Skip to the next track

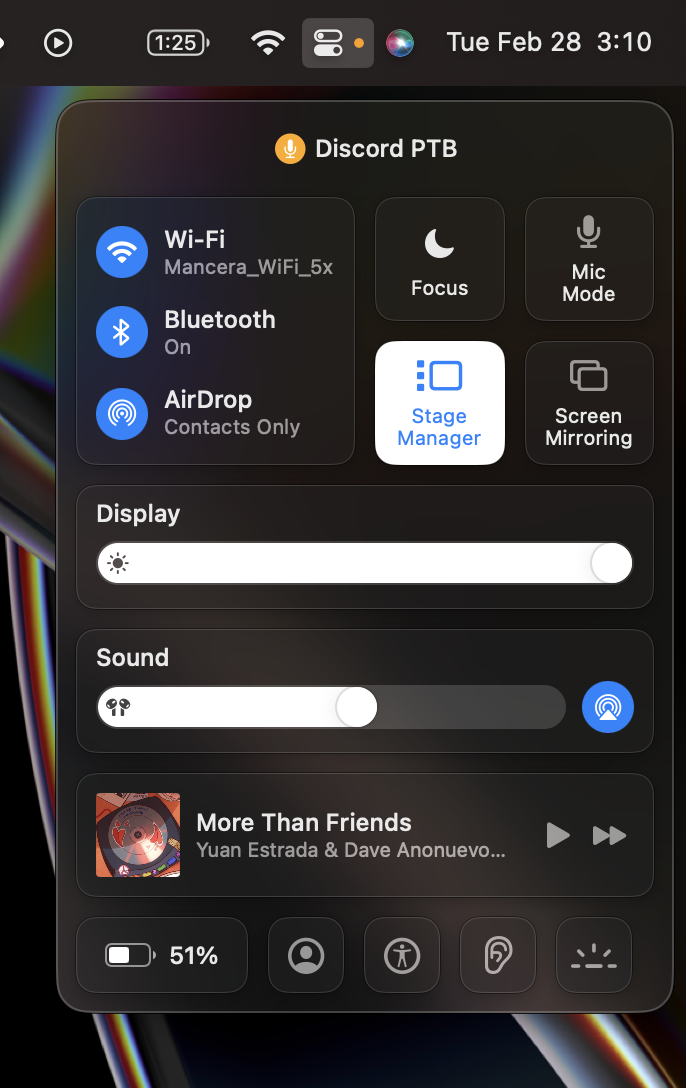609,835
